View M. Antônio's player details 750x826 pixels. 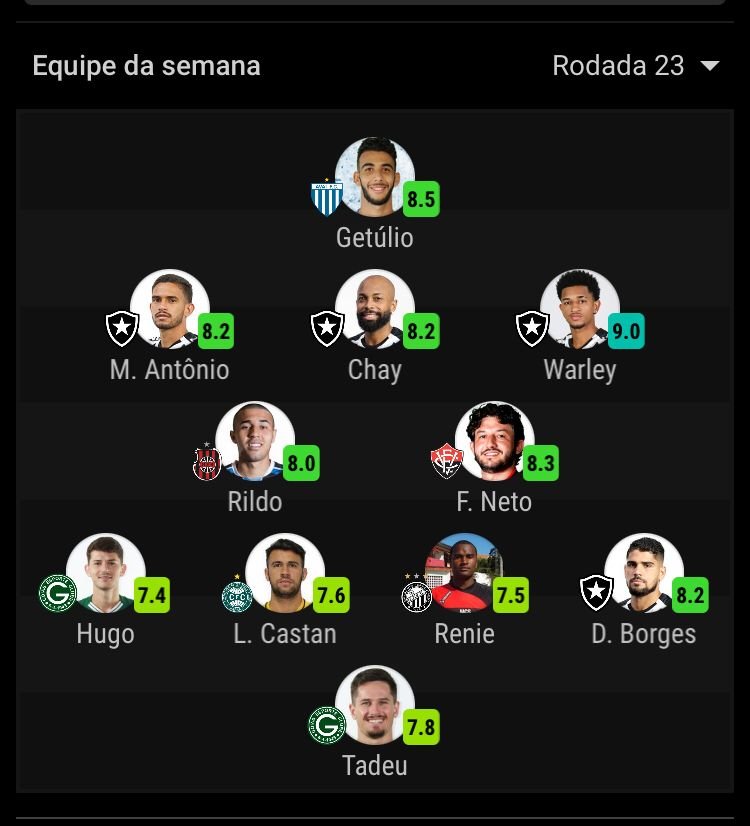[170, 310]
